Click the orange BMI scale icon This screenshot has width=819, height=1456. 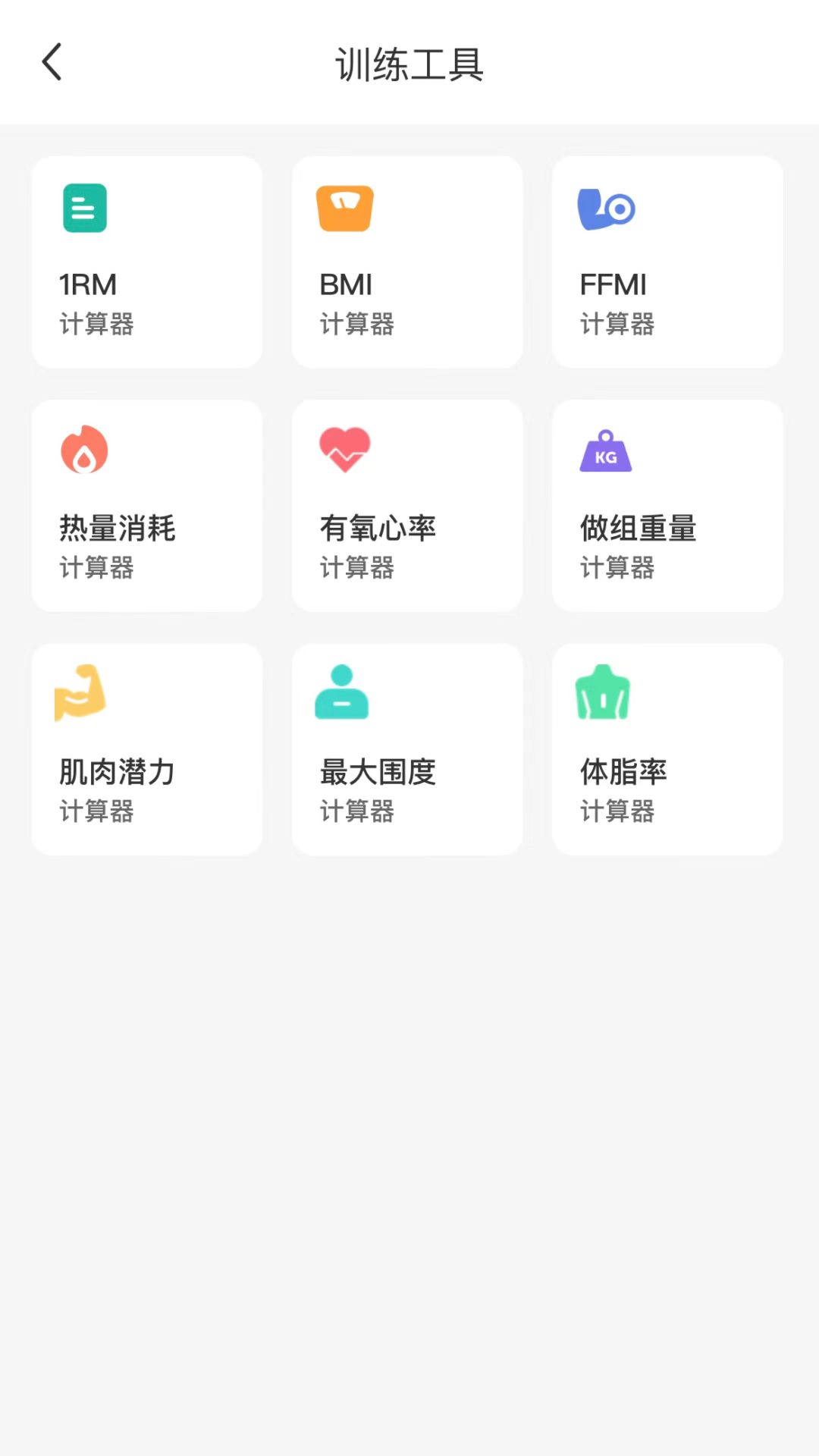point(345,208)
